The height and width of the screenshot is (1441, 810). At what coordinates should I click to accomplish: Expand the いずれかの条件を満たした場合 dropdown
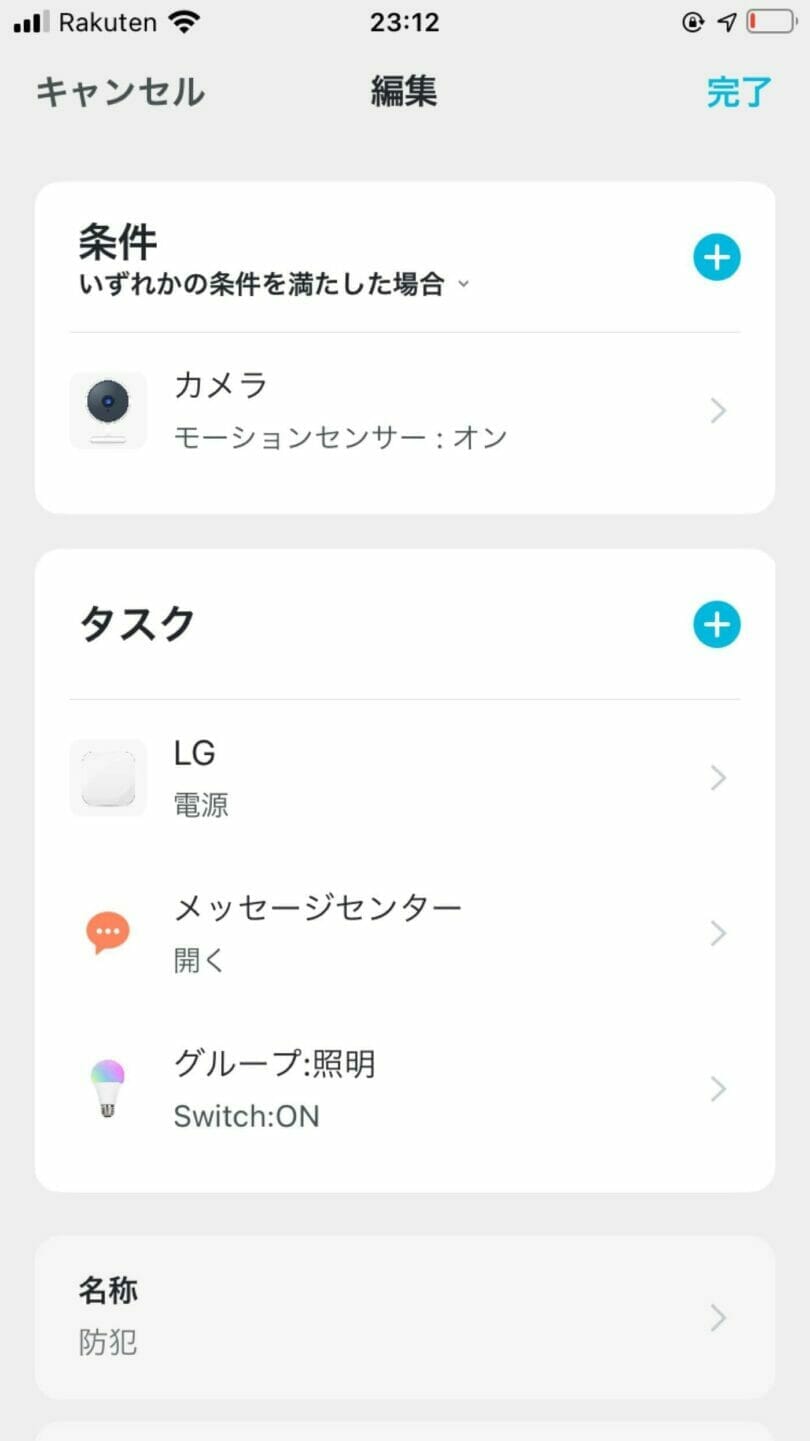click(x=274, y=285)
